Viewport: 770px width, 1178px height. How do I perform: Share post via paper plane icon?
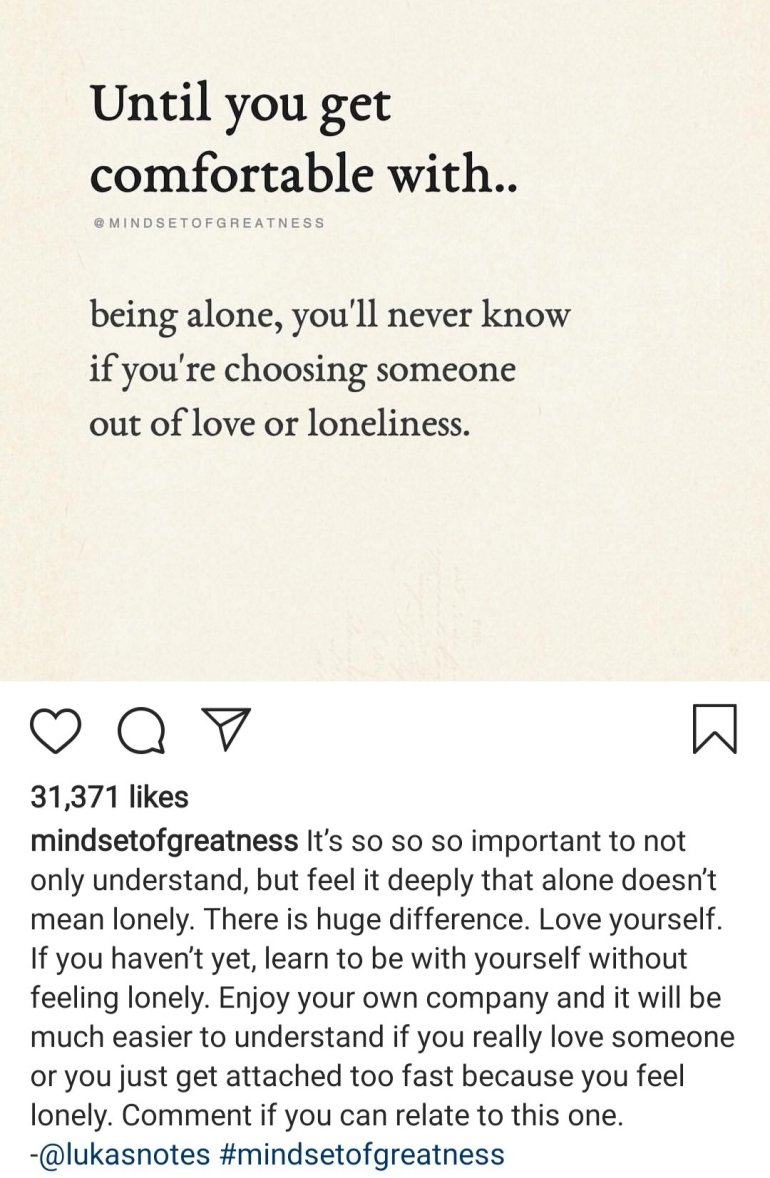pos(226,729)
